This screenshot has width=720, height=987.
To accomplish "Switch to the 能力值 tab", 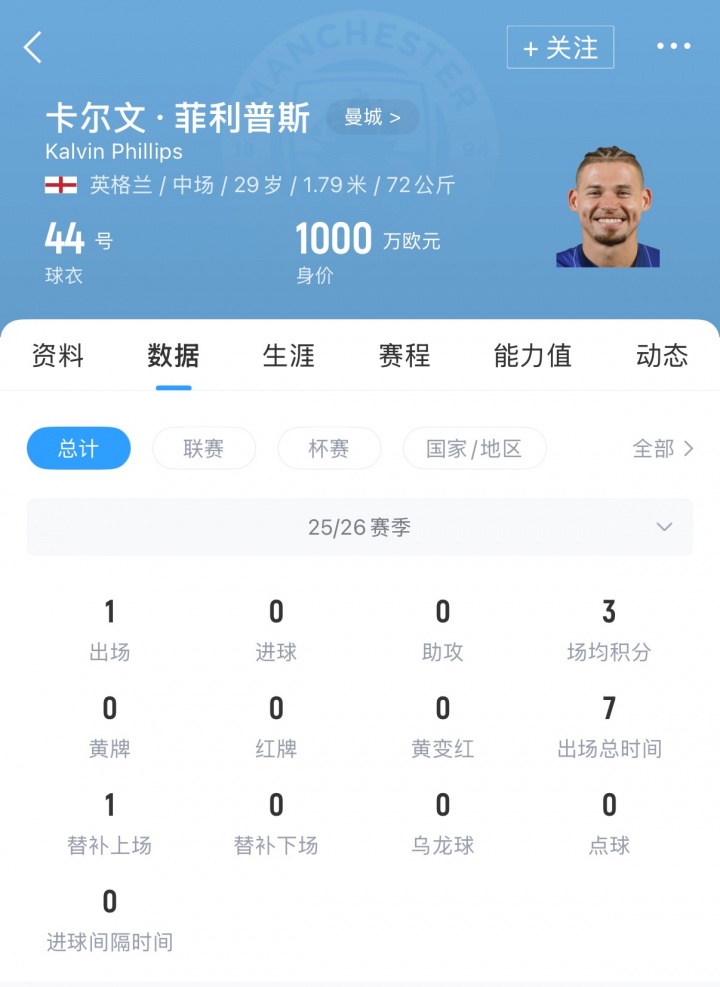I will pos(532,355).
